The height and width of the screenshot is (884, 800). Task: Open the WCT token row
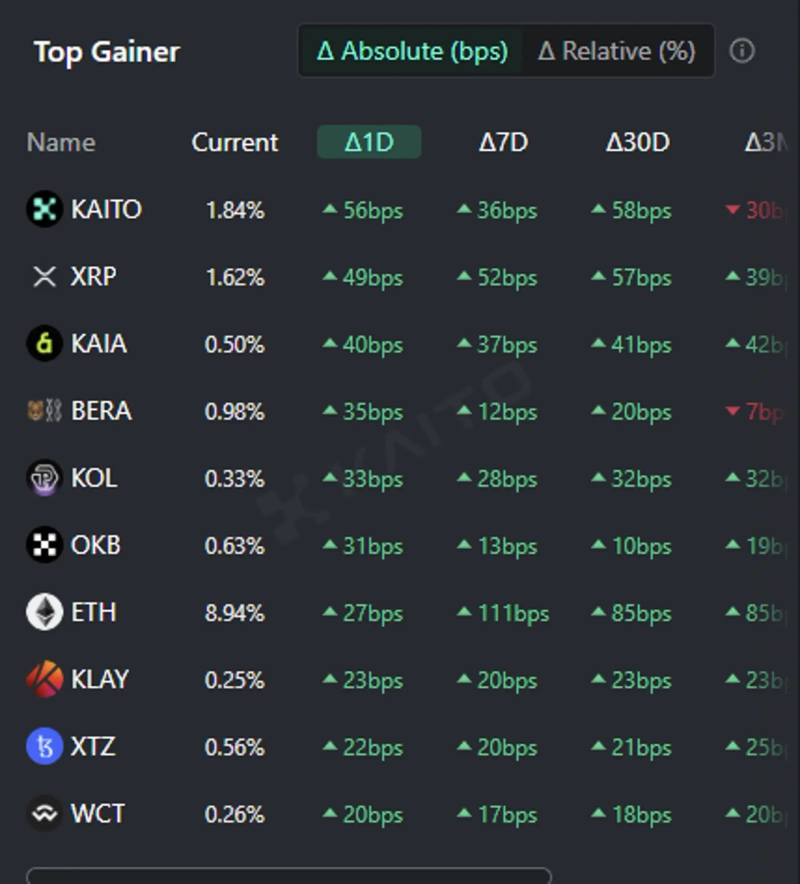[x=97, y=814]
